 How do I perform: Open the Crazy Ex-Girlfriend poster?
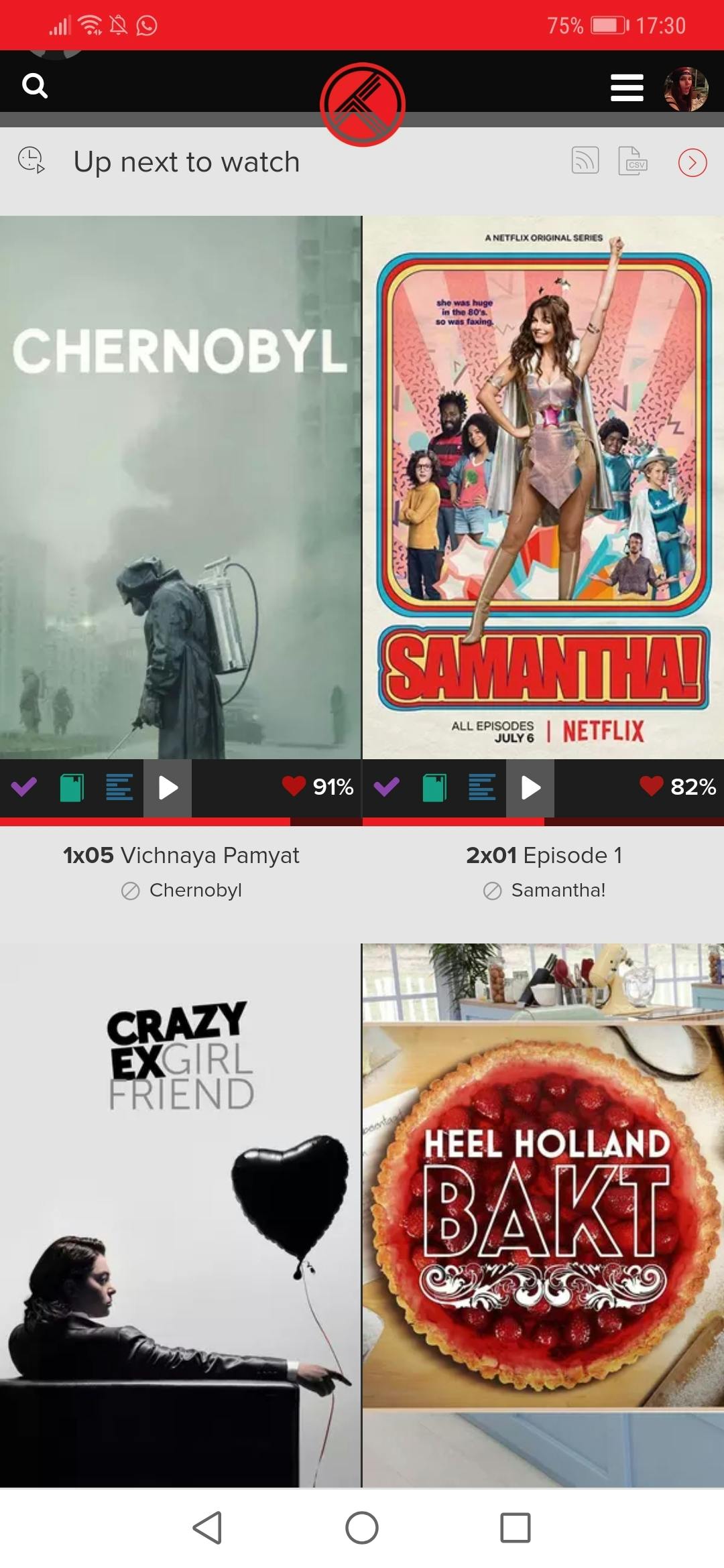pos(180,1214)
